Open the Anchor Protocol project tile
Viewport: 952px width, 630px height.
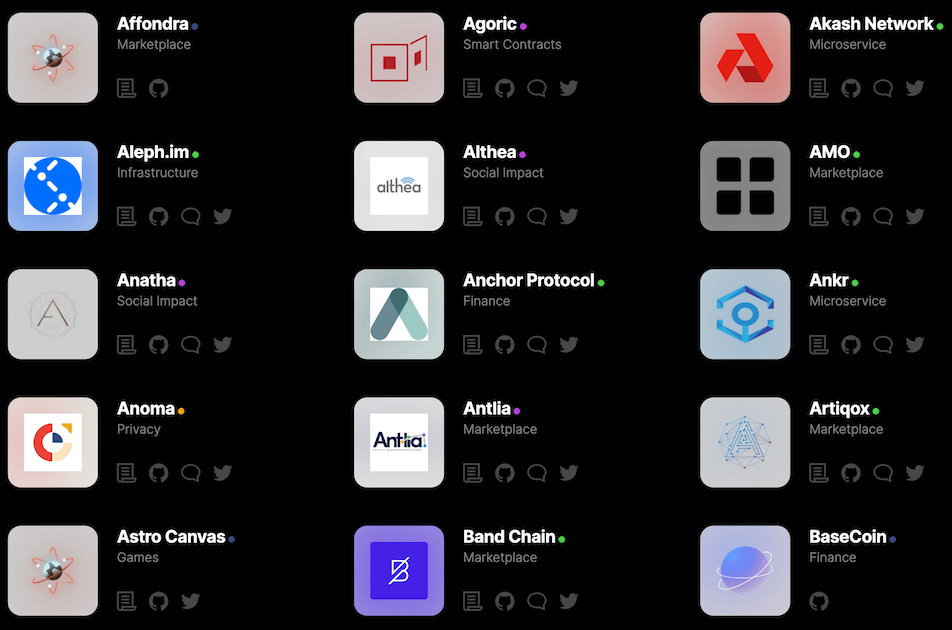(x=399, y=314)
